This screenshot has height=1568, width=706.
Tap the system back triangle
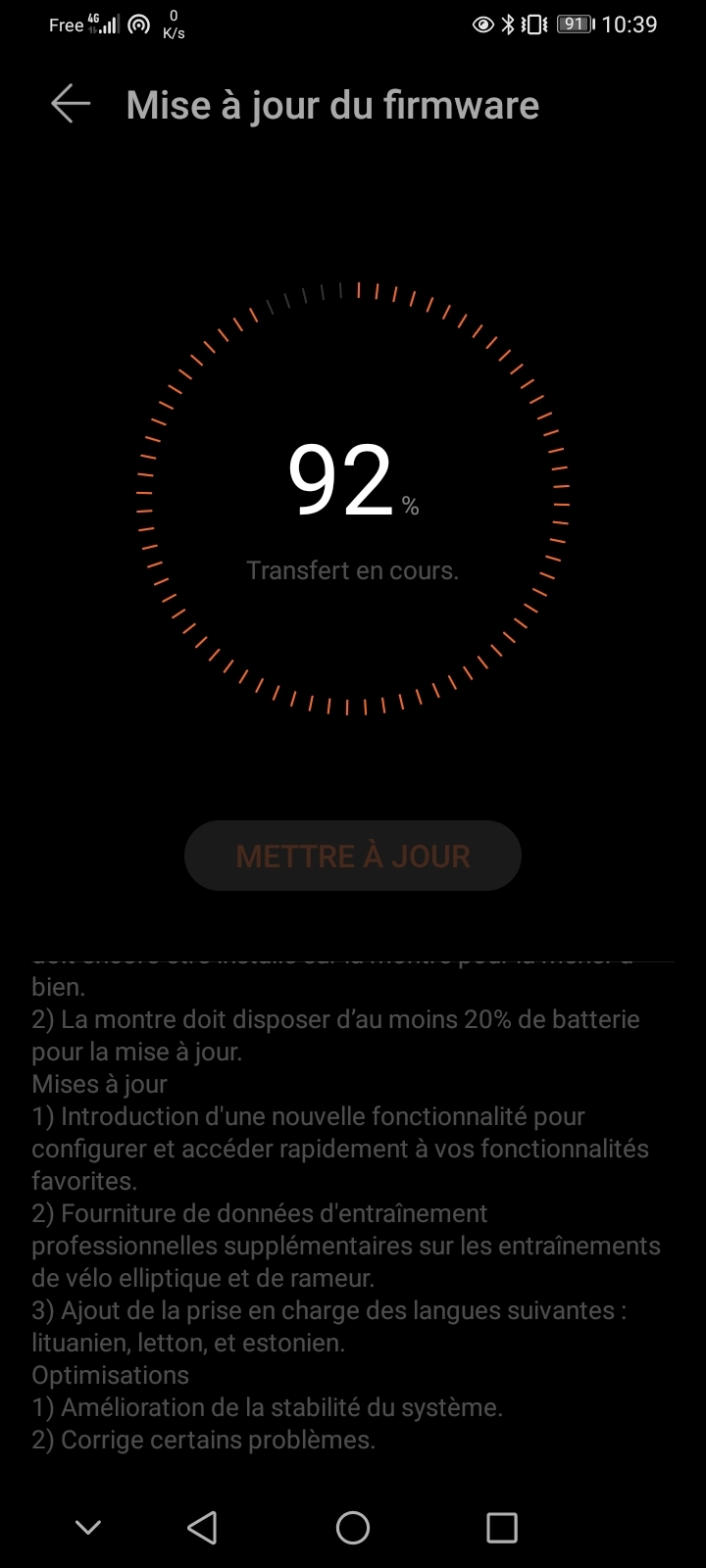pyautogui.click(x=202, y=1527)
